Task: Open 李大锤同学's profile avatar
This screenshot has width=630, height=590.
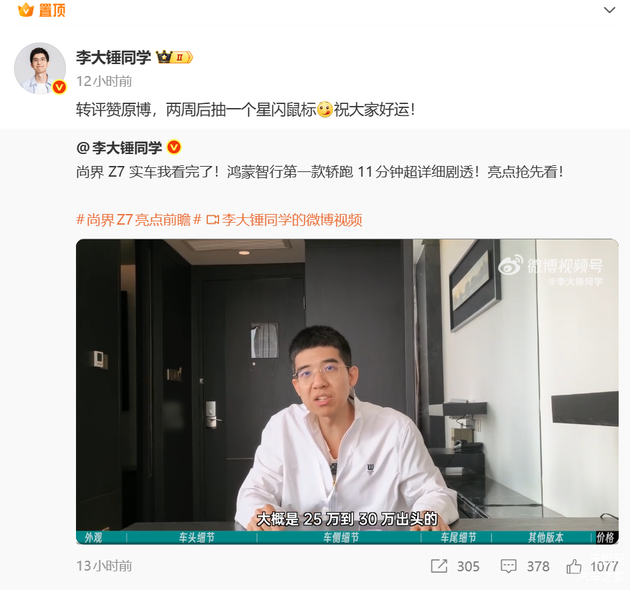Action: click(39, 69)
